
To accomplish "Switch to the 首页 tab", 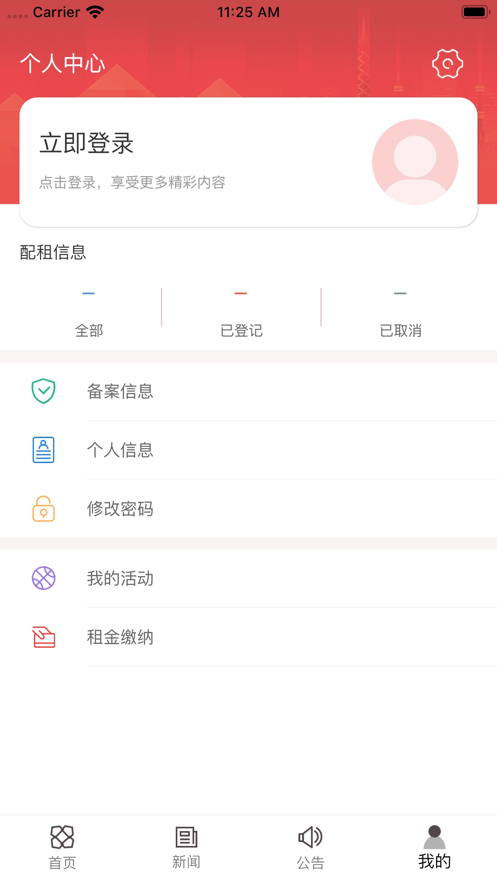I will pyautogui.click(x=62, y=848).
